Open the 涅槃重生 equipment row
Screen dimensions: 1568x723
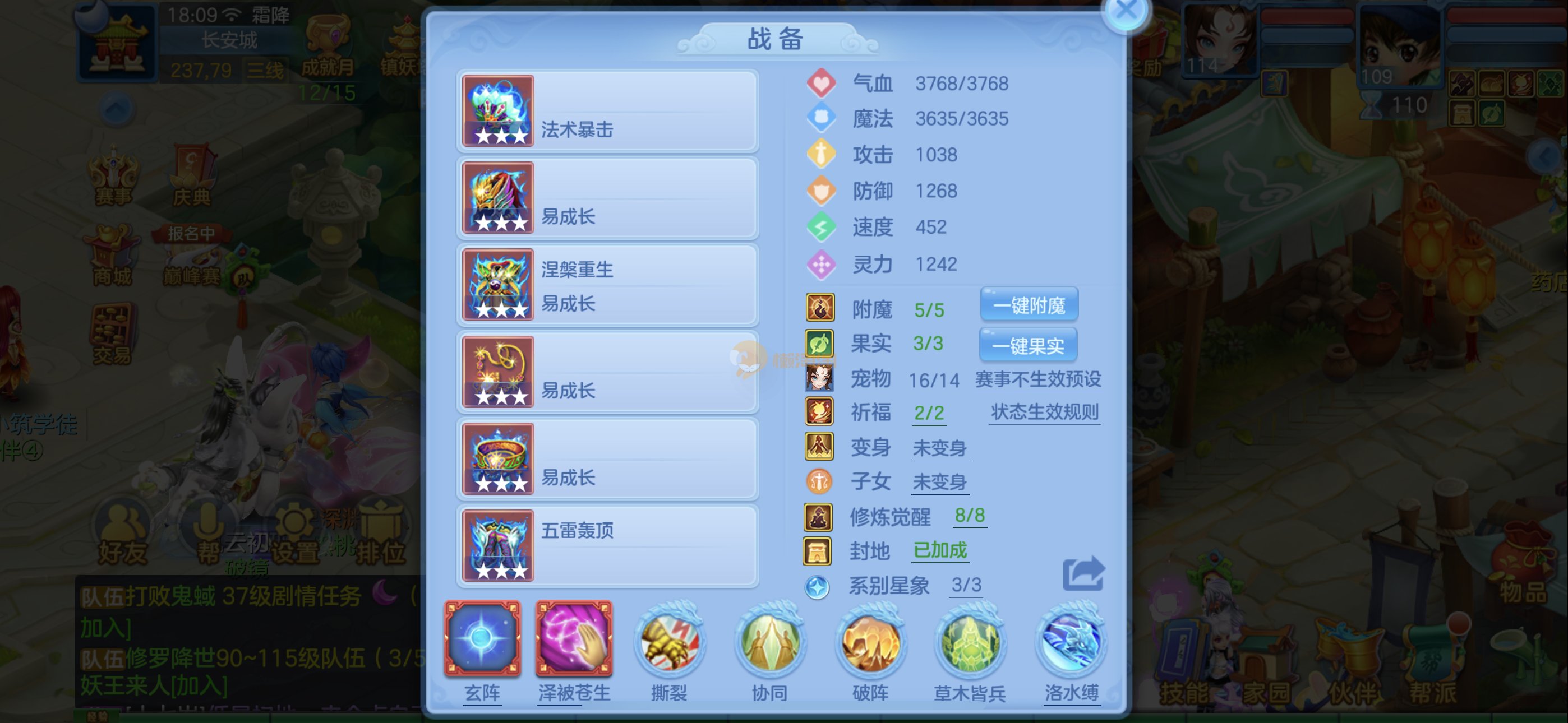pyautogui.click(x=607, y=285)
